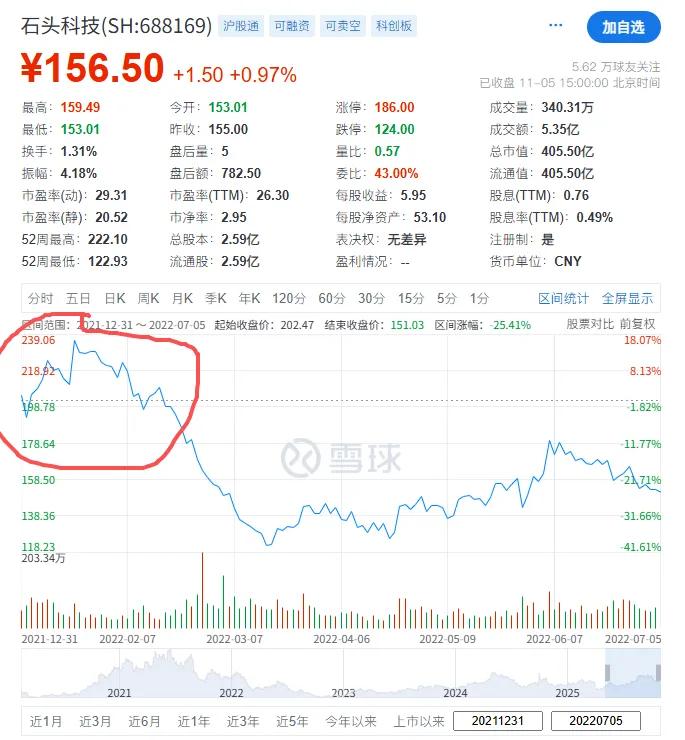Set range to 近1年
Screen dimensions: 685x740
click(194, 721)
